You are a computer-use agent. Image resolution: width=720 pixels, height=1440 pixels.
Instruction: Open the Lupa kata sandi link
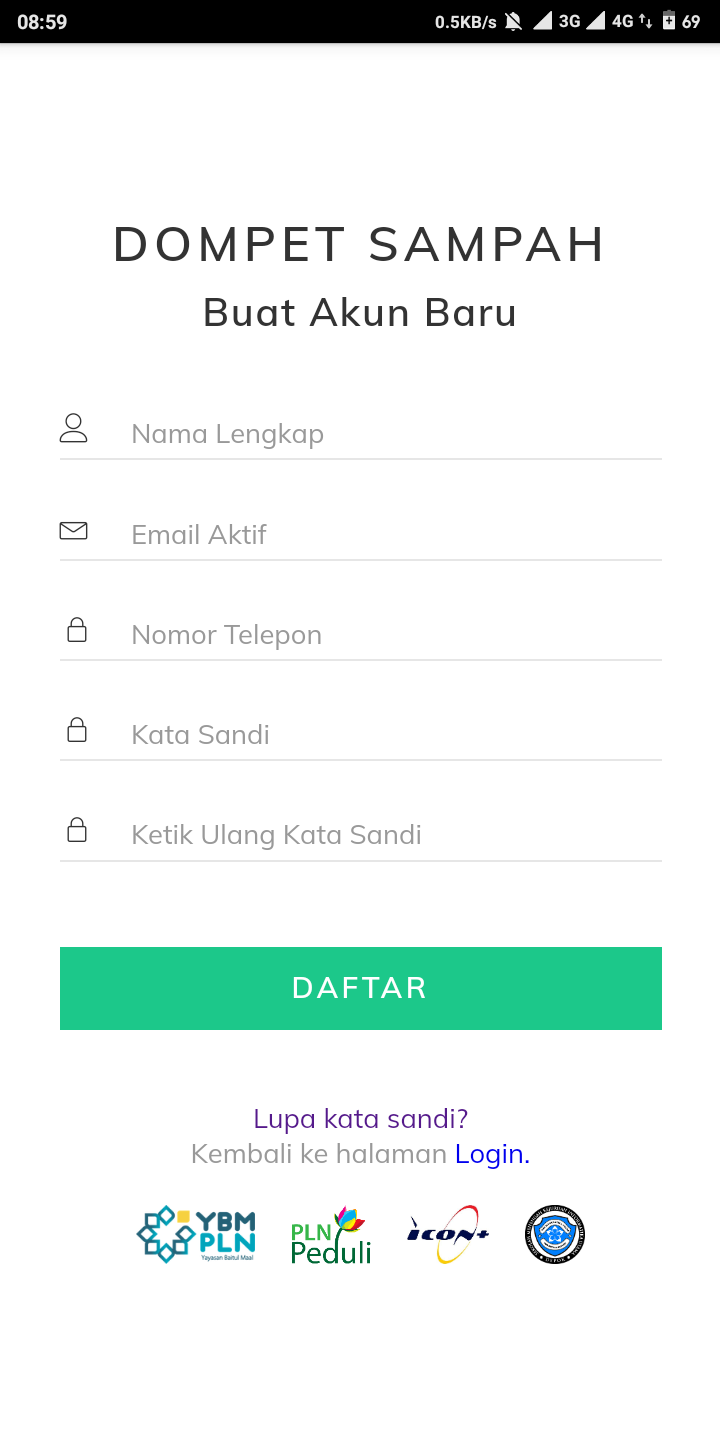(x=360, y=1118)
